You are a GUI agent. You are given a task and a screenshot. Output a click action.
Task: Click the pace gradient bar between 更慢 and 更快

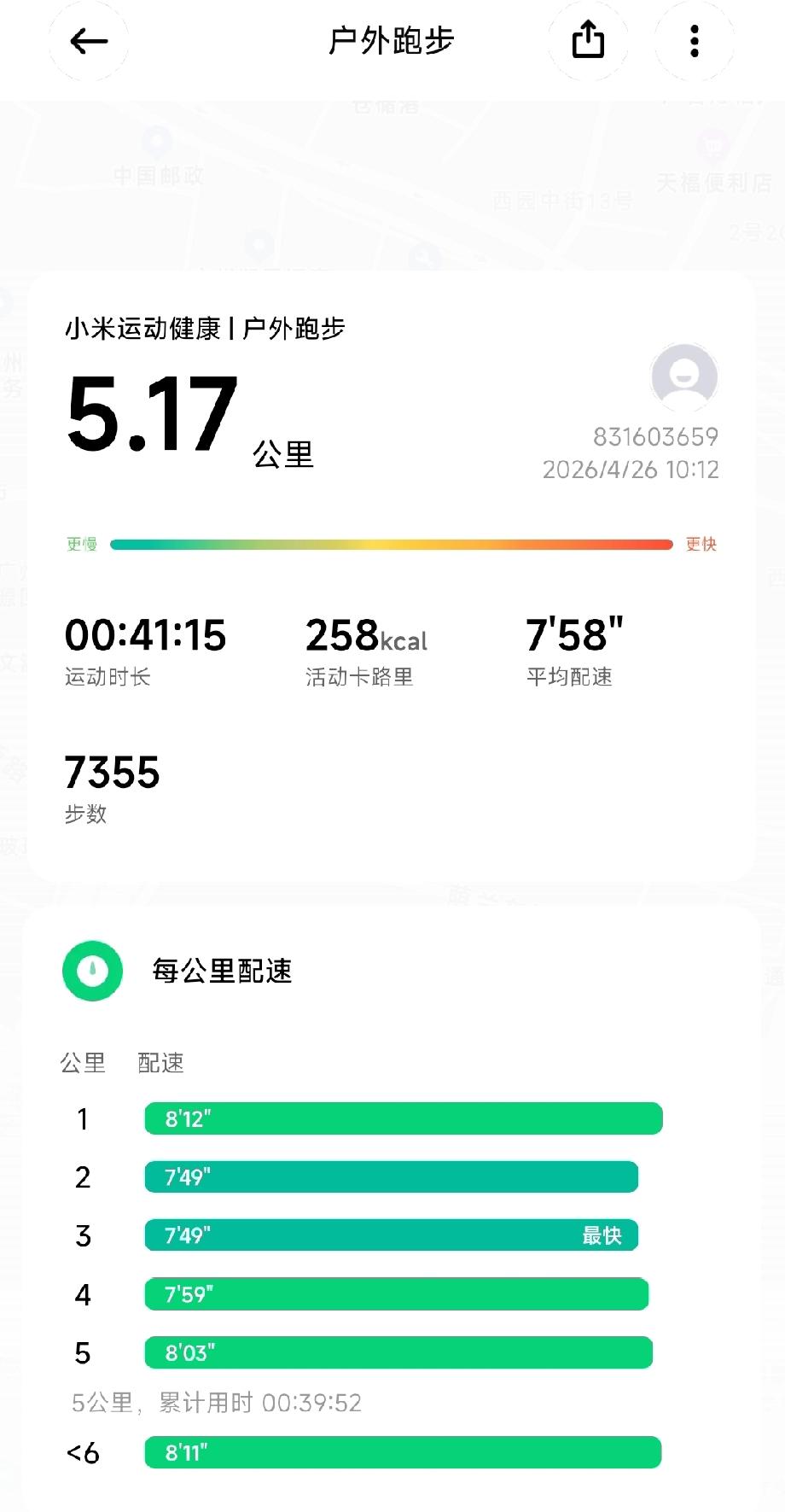click(392, 543)
